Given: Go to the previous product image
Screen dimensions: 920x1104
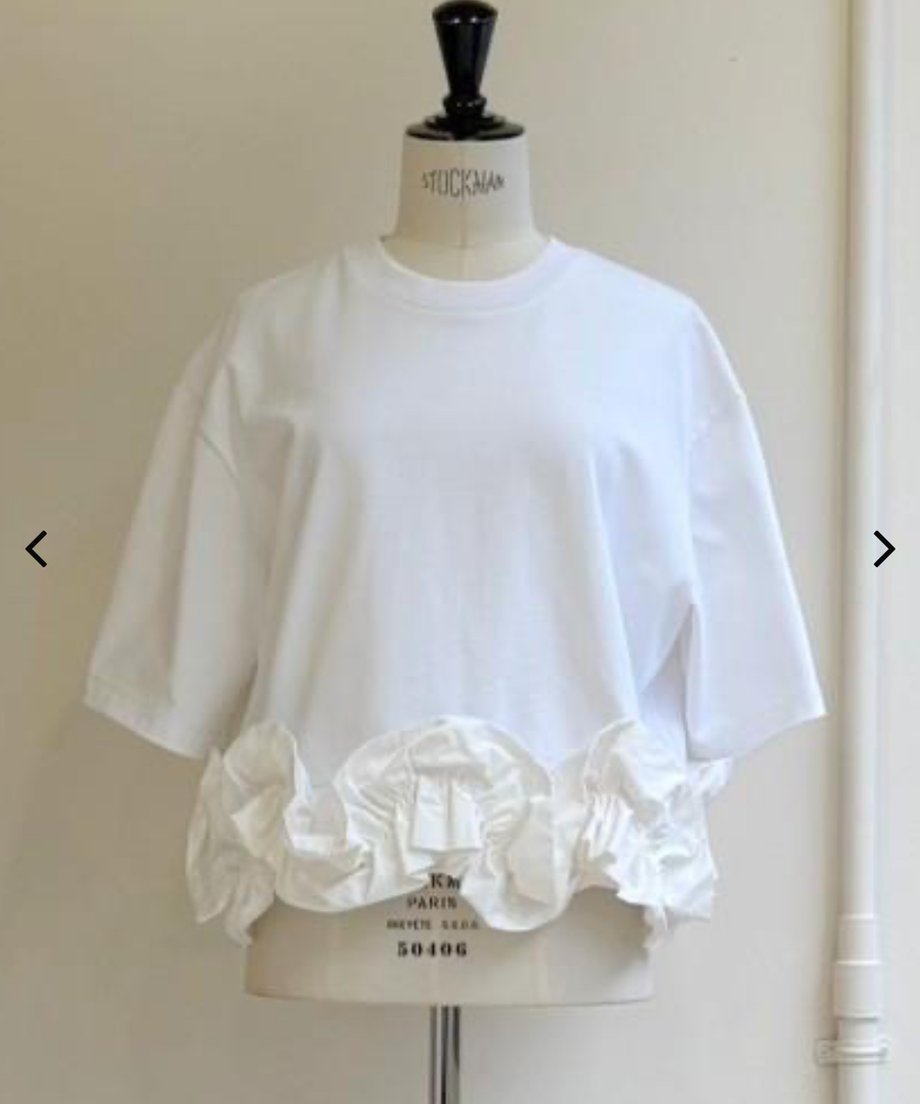Looking at the screenshot, I should [x=37, y=549].
